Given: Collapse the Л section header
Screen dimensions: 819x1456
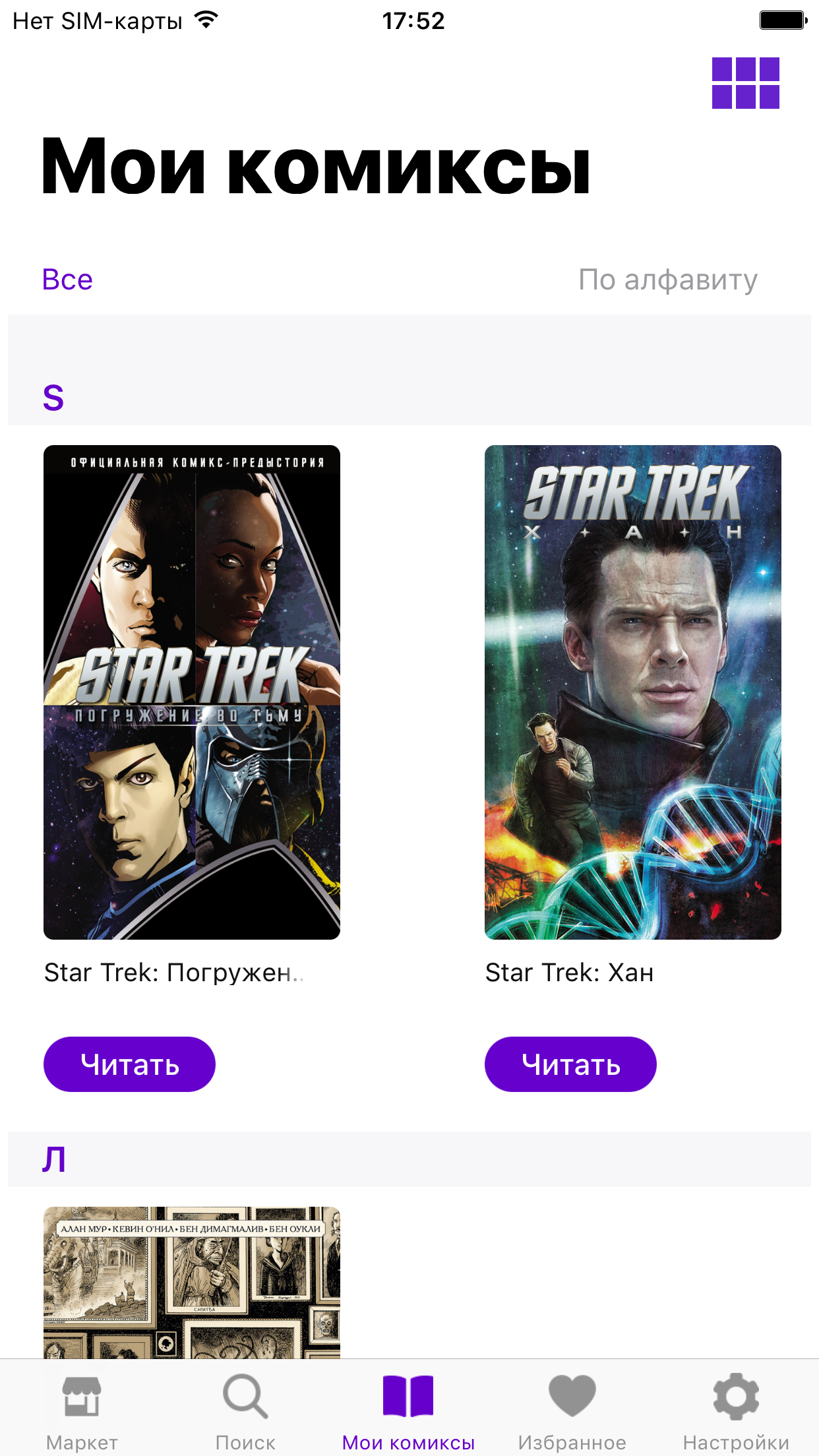Looking at the screenshot, I should 55,1159.
